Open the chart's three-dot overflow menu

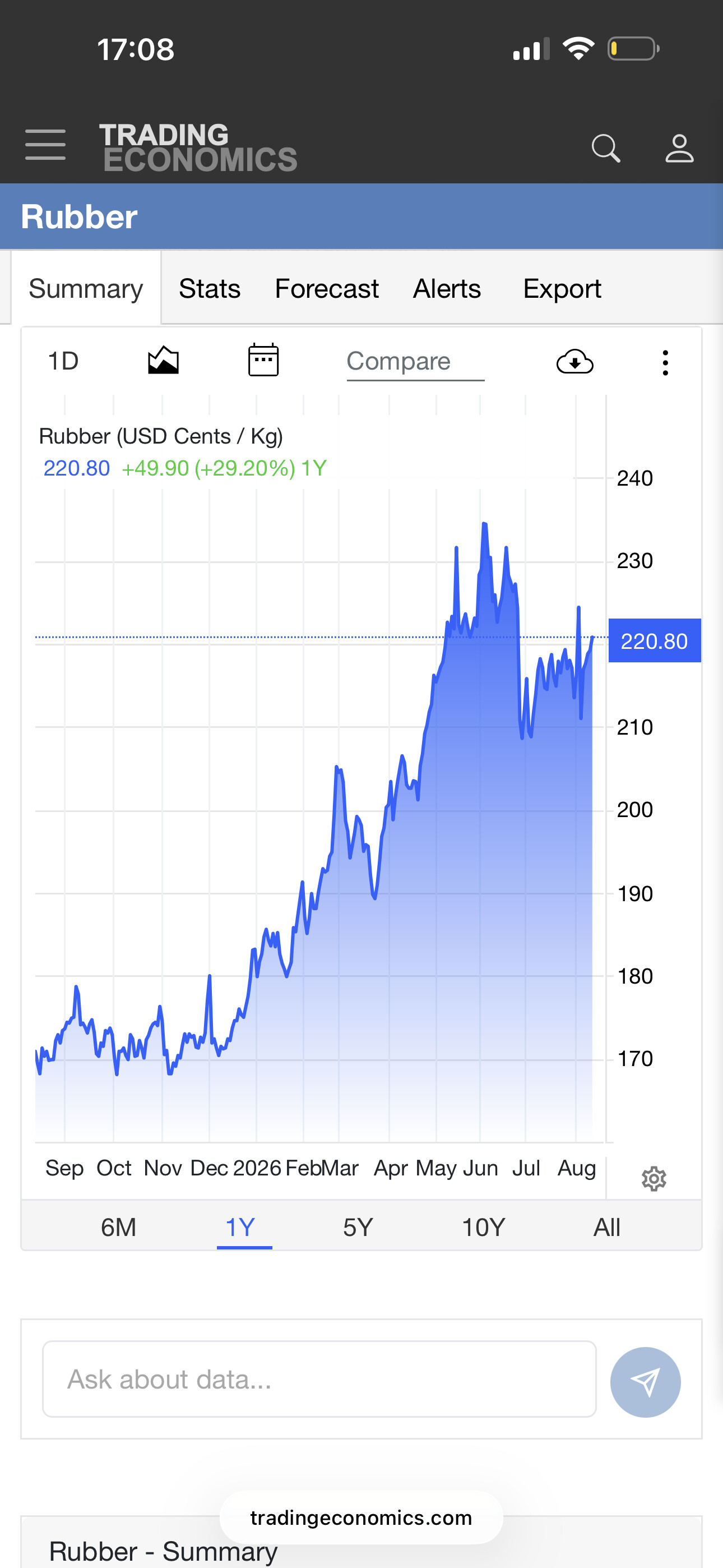665,363
